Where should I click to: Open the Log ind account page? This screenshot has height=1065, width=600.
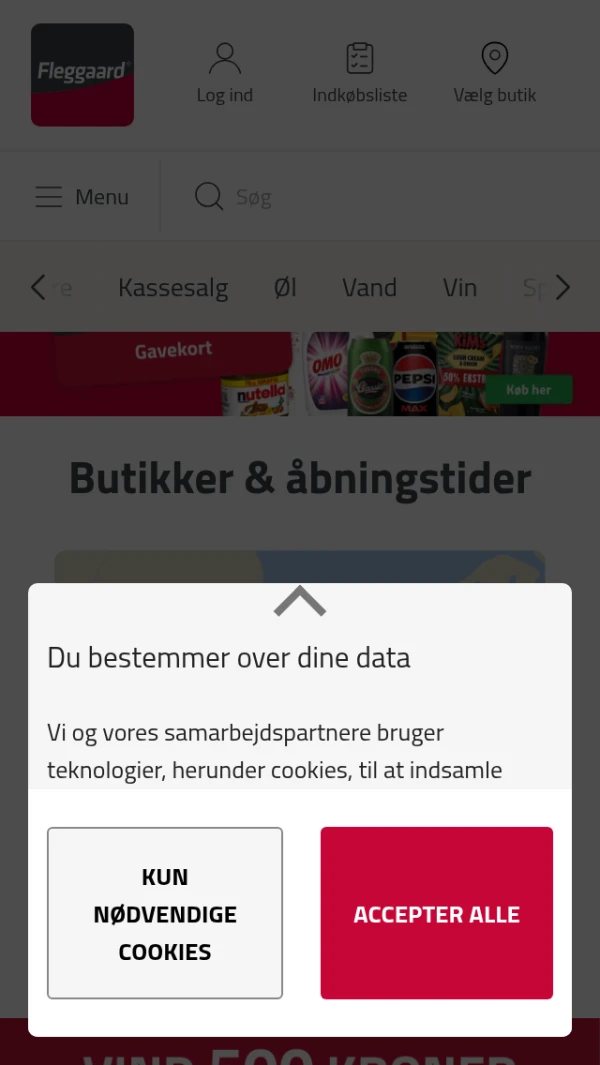[225, 73]
